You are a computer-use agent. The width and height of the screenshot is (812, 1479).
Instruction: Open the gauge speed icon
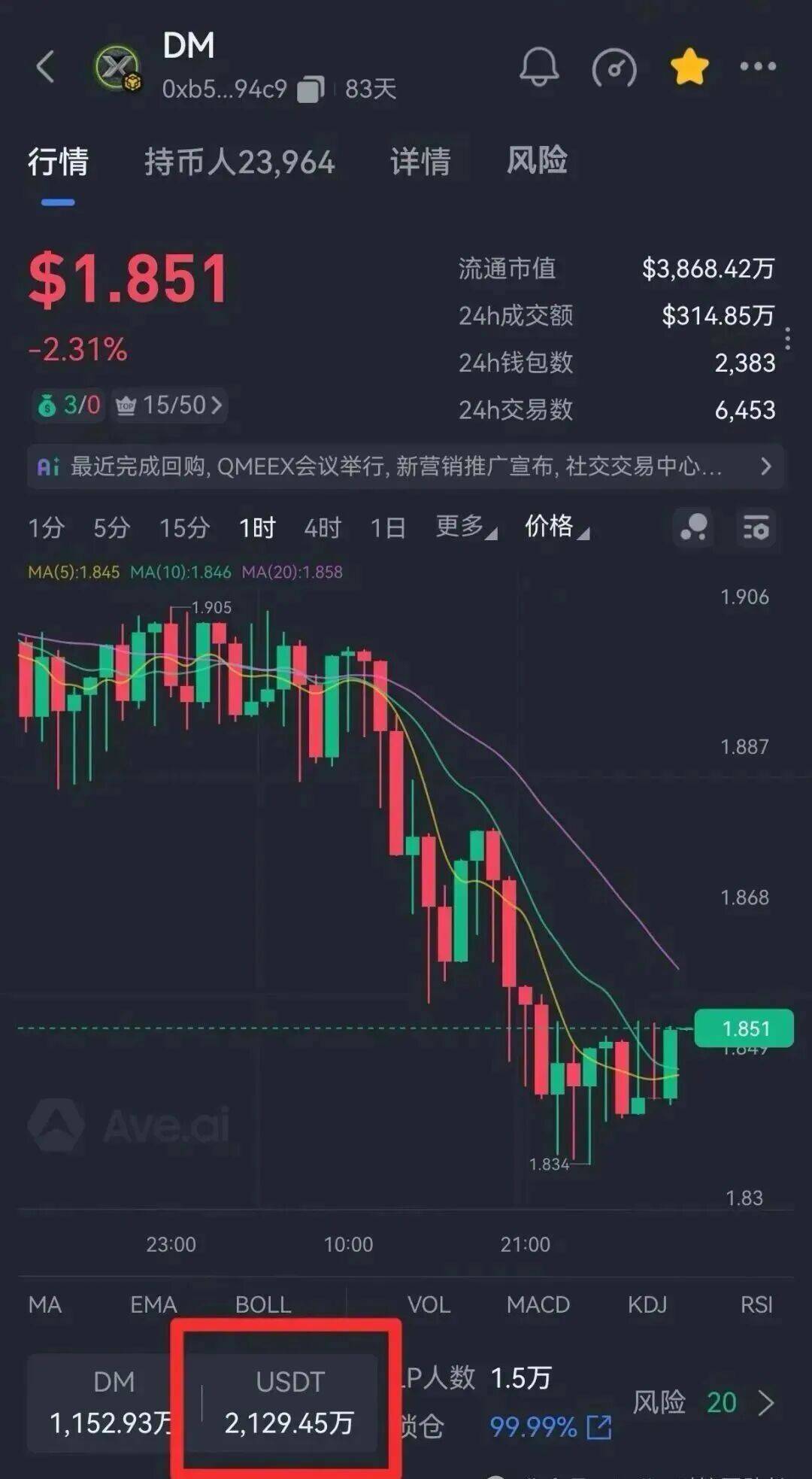614,68
